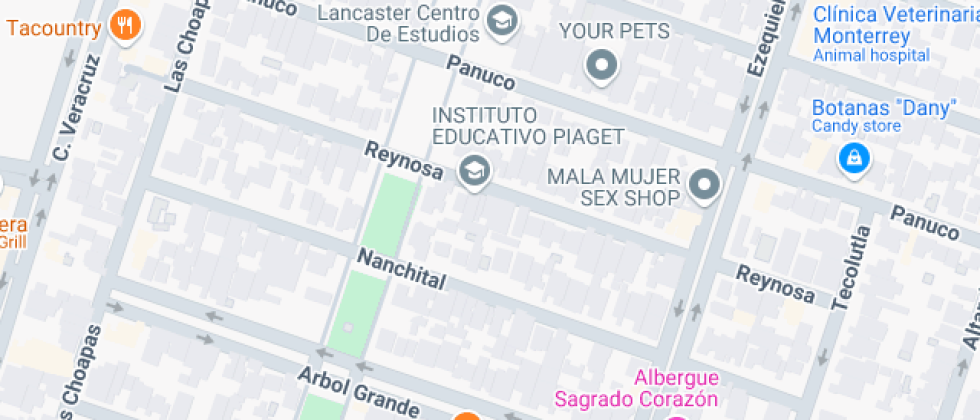Tap the YOUR PETS location pin
980x420 pixels.
(x=601, y=66)
